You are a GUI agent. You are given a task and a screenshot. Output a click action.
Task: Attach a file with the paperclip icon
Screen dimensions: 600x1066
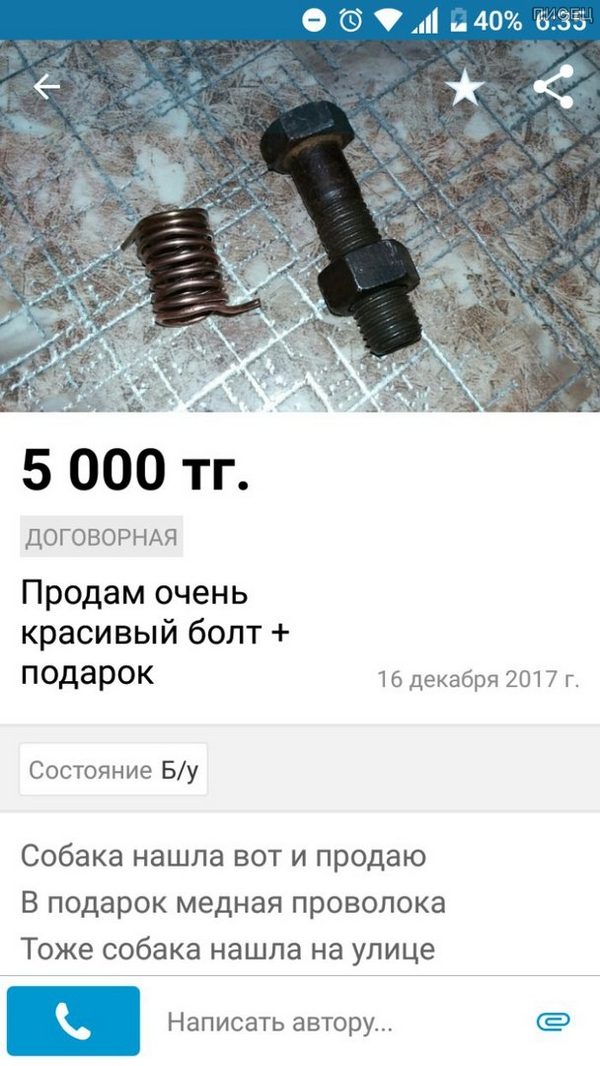coord(553,1021)
